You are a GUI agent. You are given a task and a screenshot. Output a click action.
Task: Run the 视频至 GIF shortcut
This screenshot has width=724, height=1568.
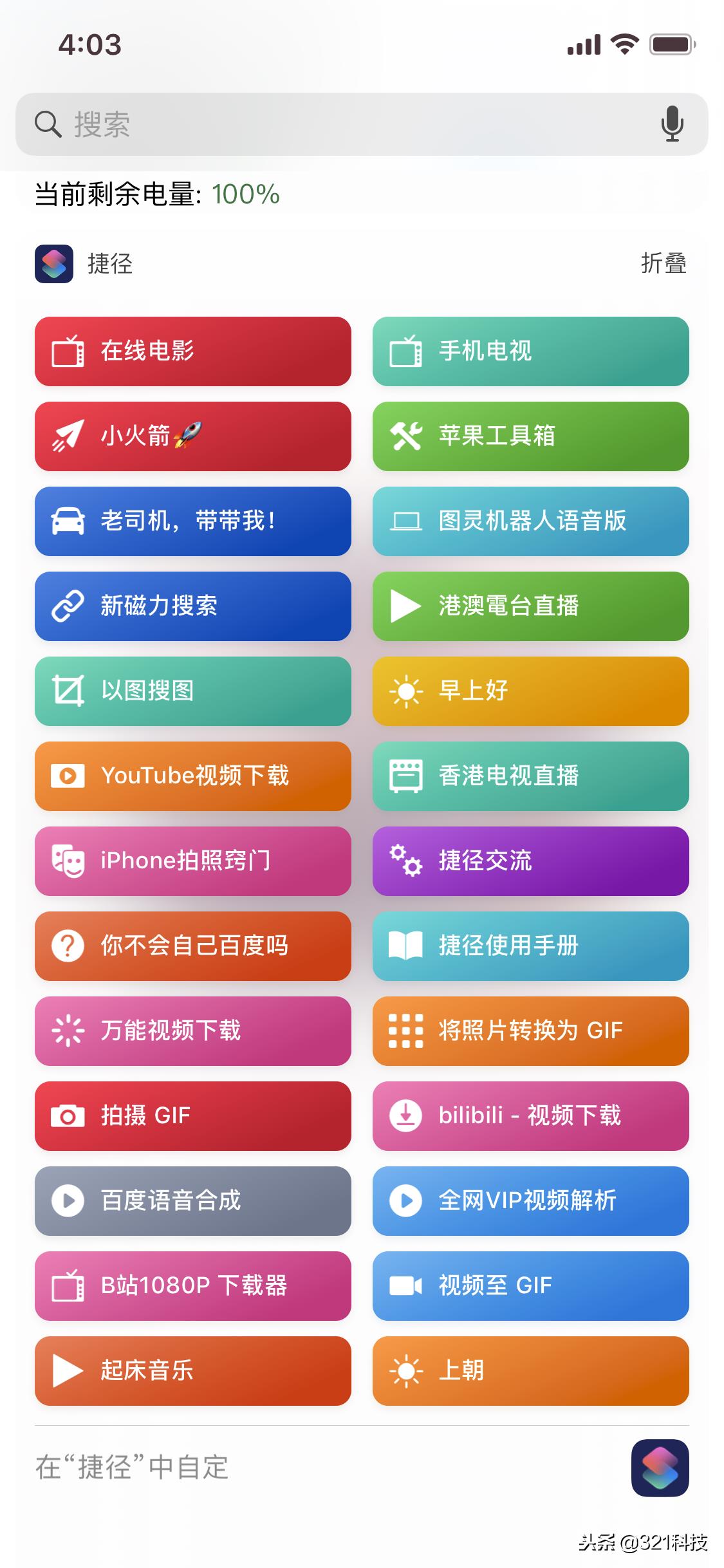531,1286
